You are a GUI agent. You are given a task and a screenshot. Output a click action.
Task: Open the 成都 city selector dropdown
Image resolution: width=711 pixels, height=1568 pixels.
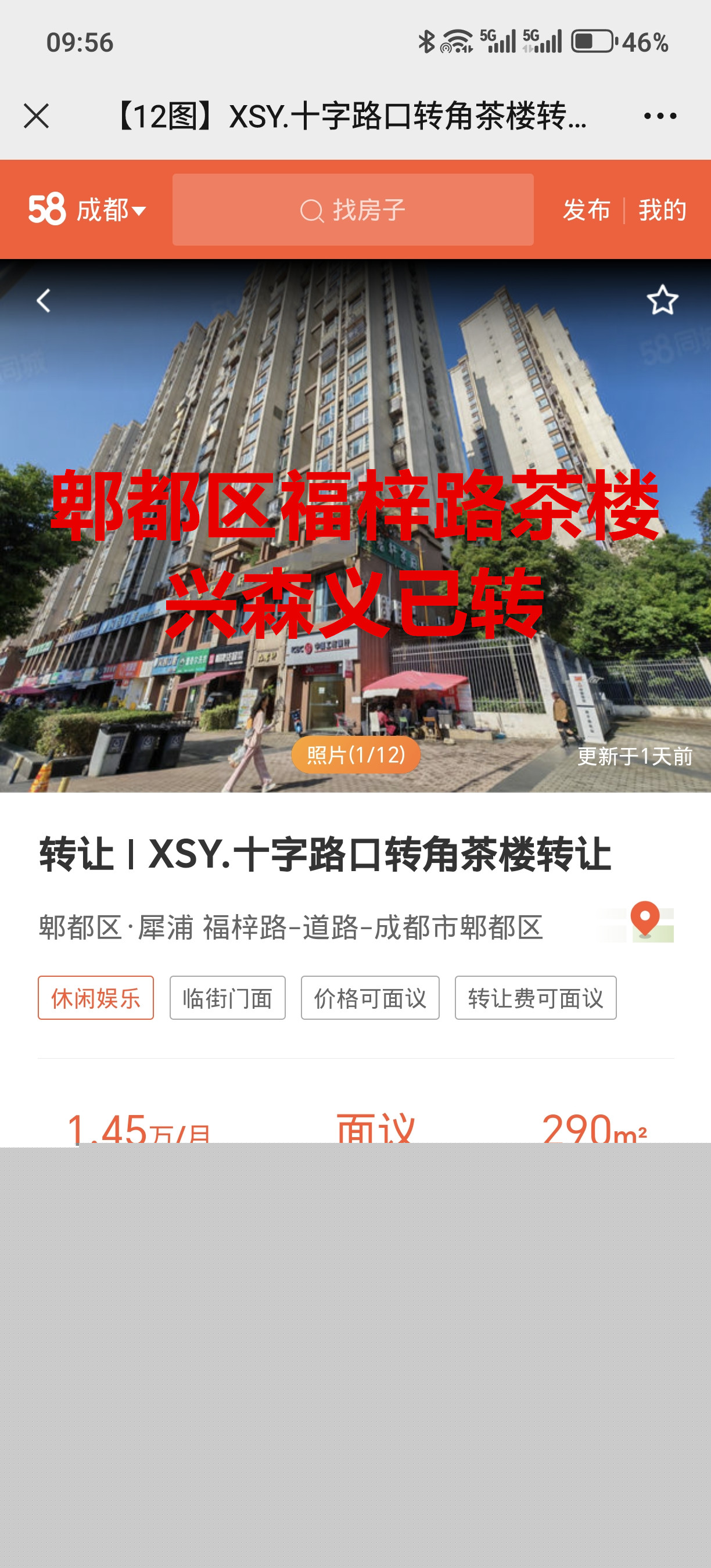point(112,210)
